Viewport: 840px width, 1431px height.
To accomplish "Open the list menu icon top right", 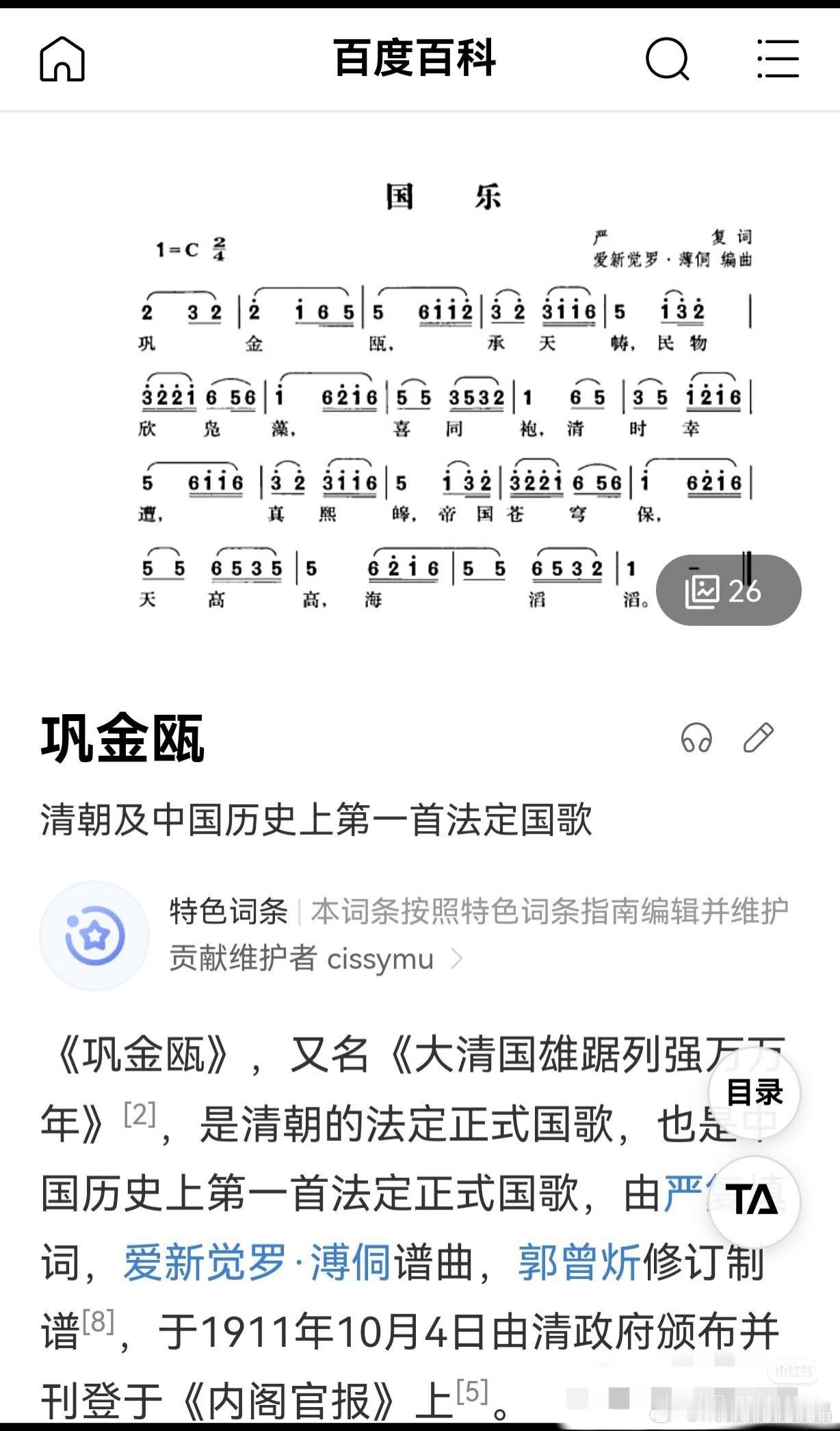I will click(776, 60).
